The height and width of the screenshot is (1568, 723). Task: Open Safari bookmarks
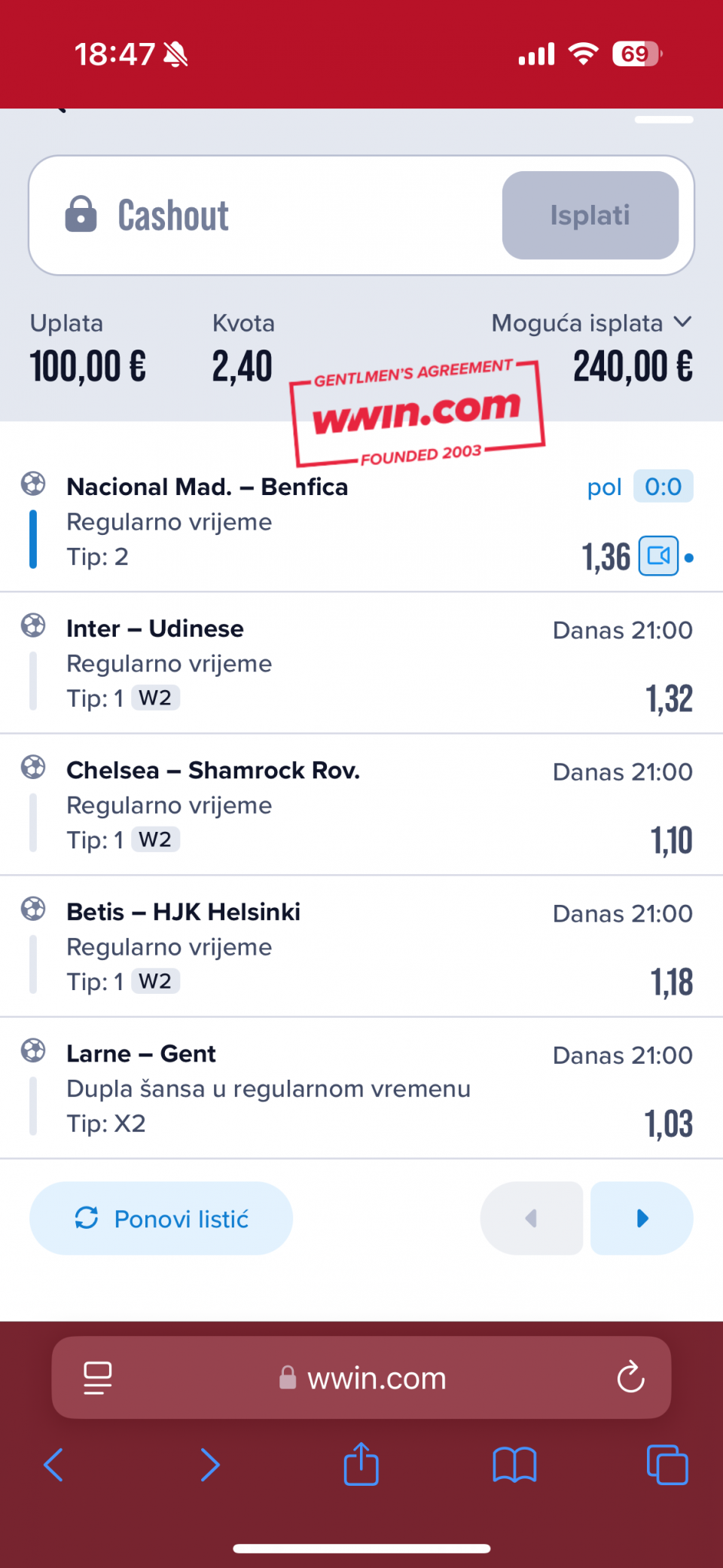tap(514, 1466)
